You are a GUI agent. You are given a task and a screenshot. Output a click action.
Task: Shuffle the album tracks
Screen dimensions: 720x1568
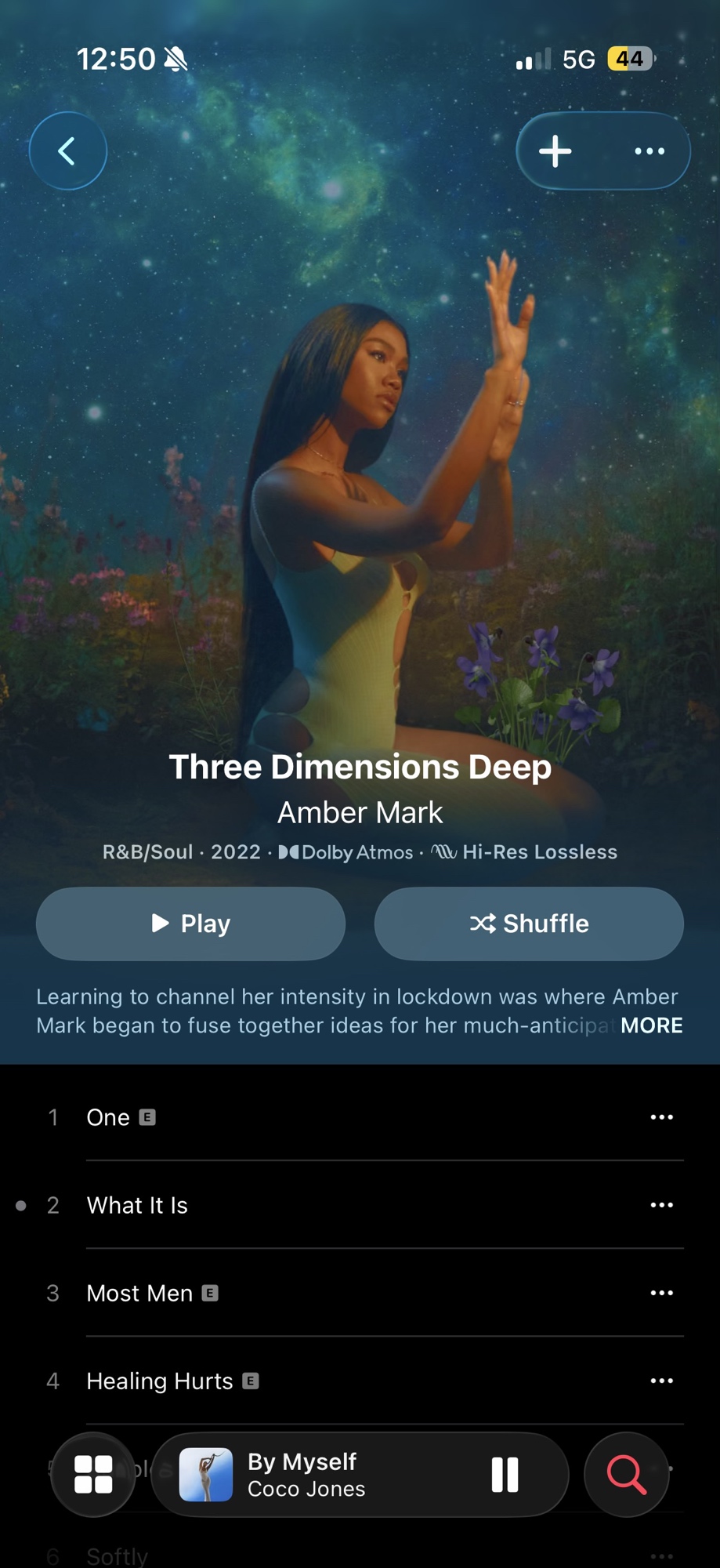click(529, 924)
